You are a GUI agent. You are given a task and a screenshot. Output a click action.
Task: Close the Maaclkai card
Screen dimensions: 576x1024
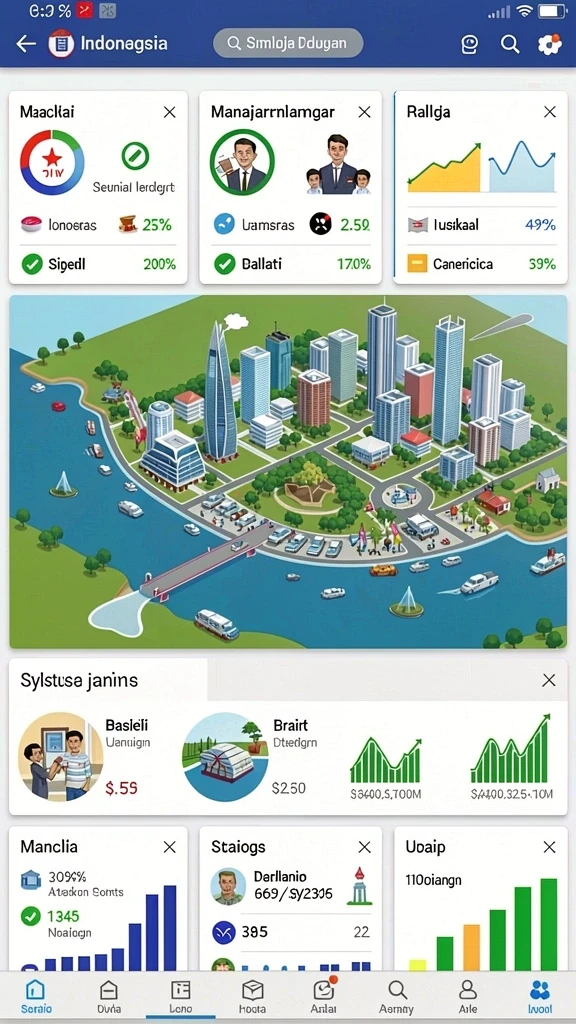tap(170, 112)
